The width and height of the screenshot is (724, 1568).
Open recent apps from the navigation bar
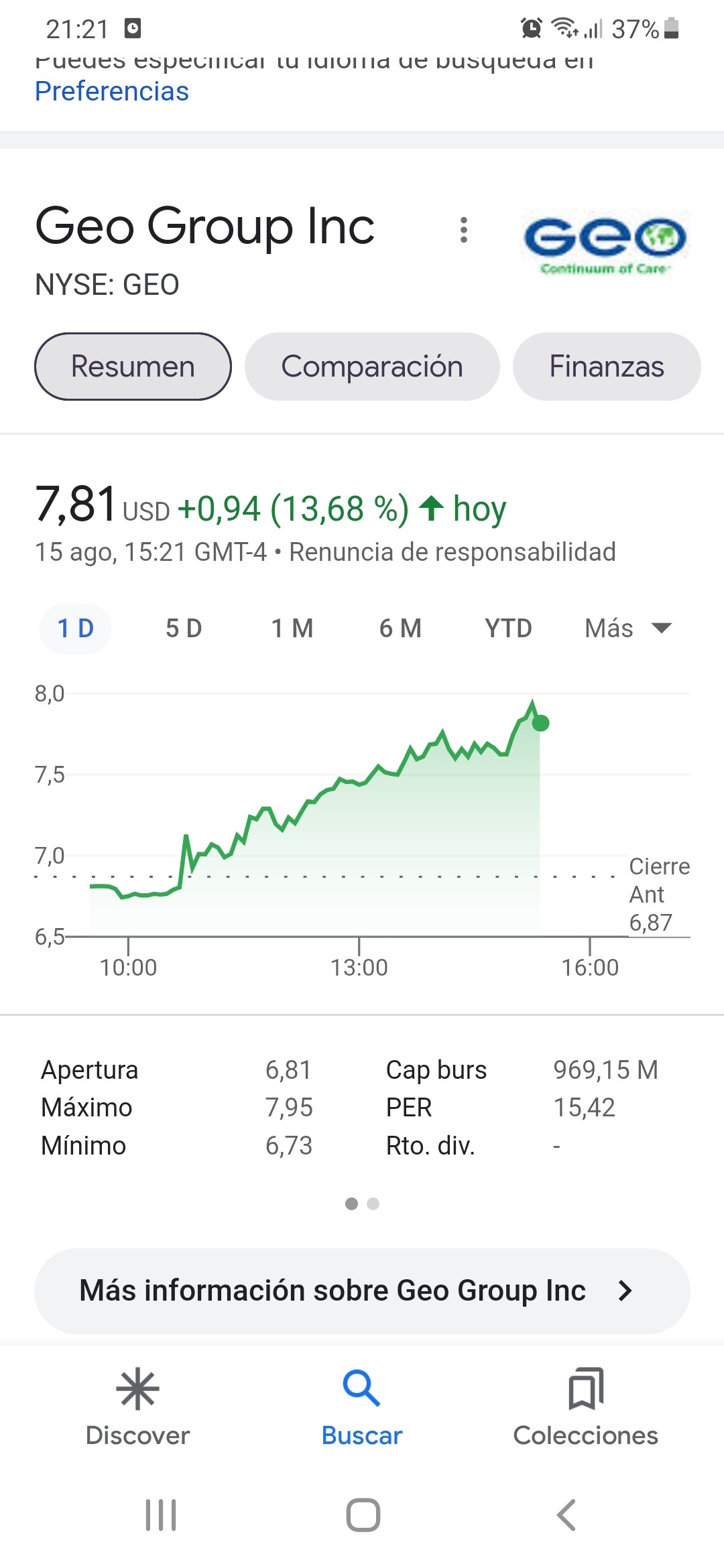pos(161,1515)
